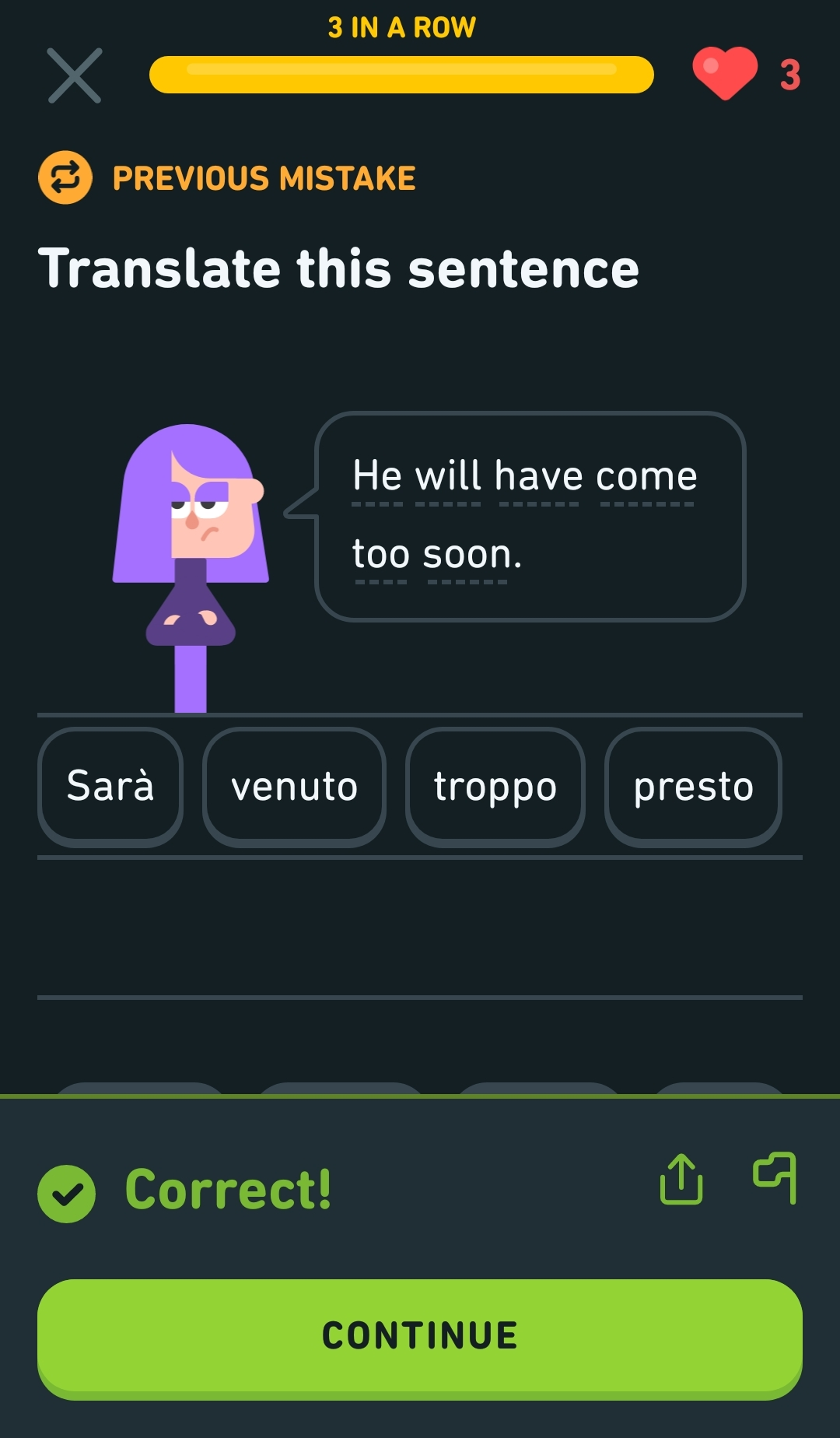This screenshot has height=1438, width=840.
Task: Show hint for the word 'will'
Action: pos(448,476)
